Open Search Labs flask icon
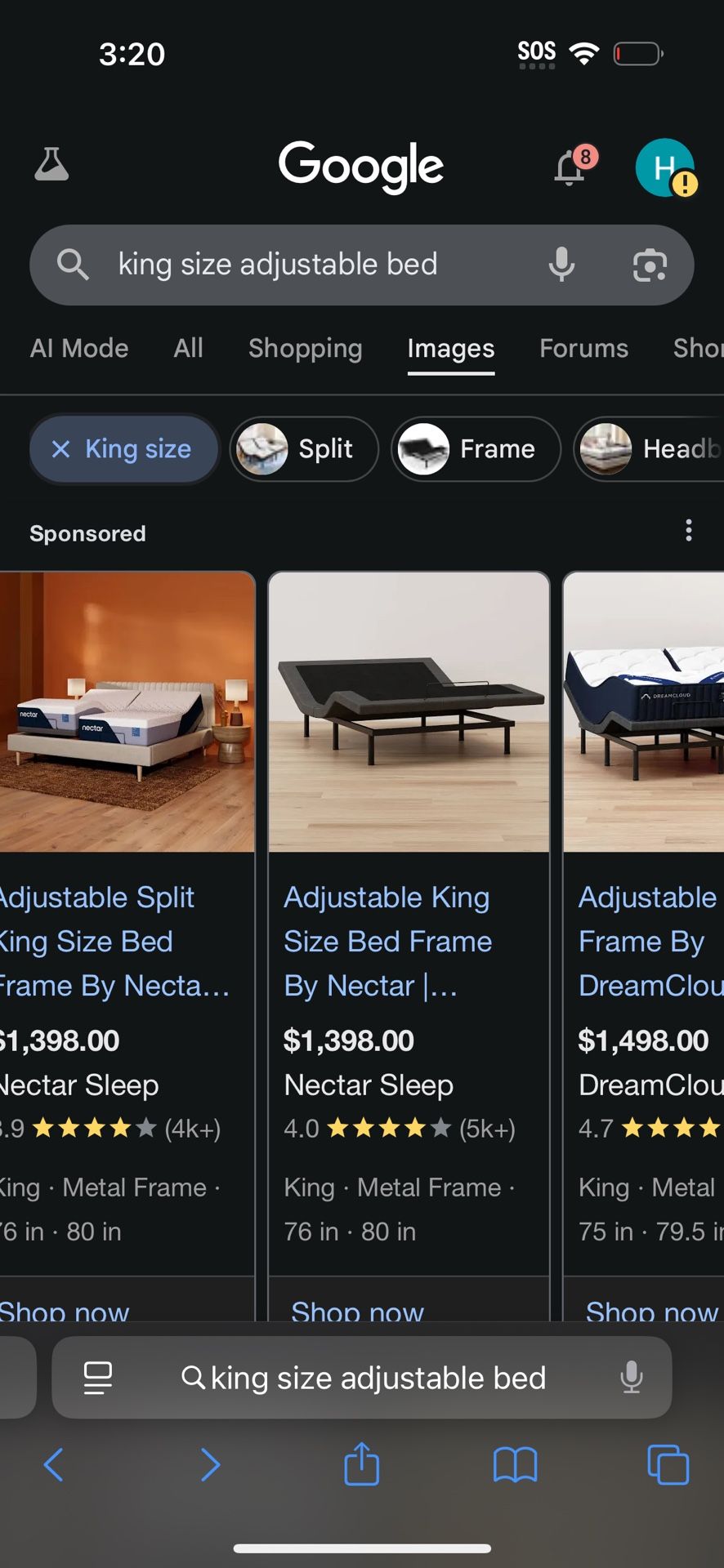 51,164
